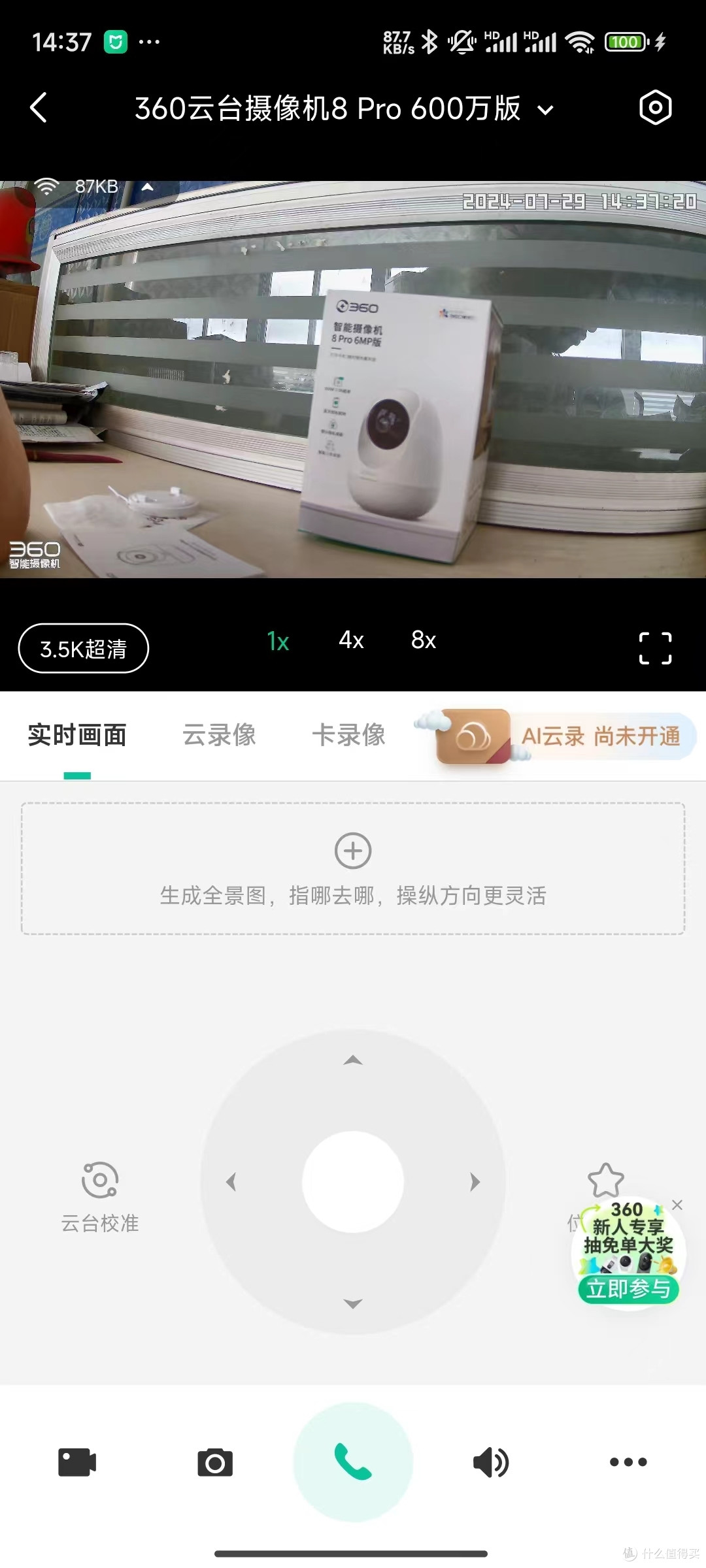Switch to the 卡录像 tab

[349, 735]
